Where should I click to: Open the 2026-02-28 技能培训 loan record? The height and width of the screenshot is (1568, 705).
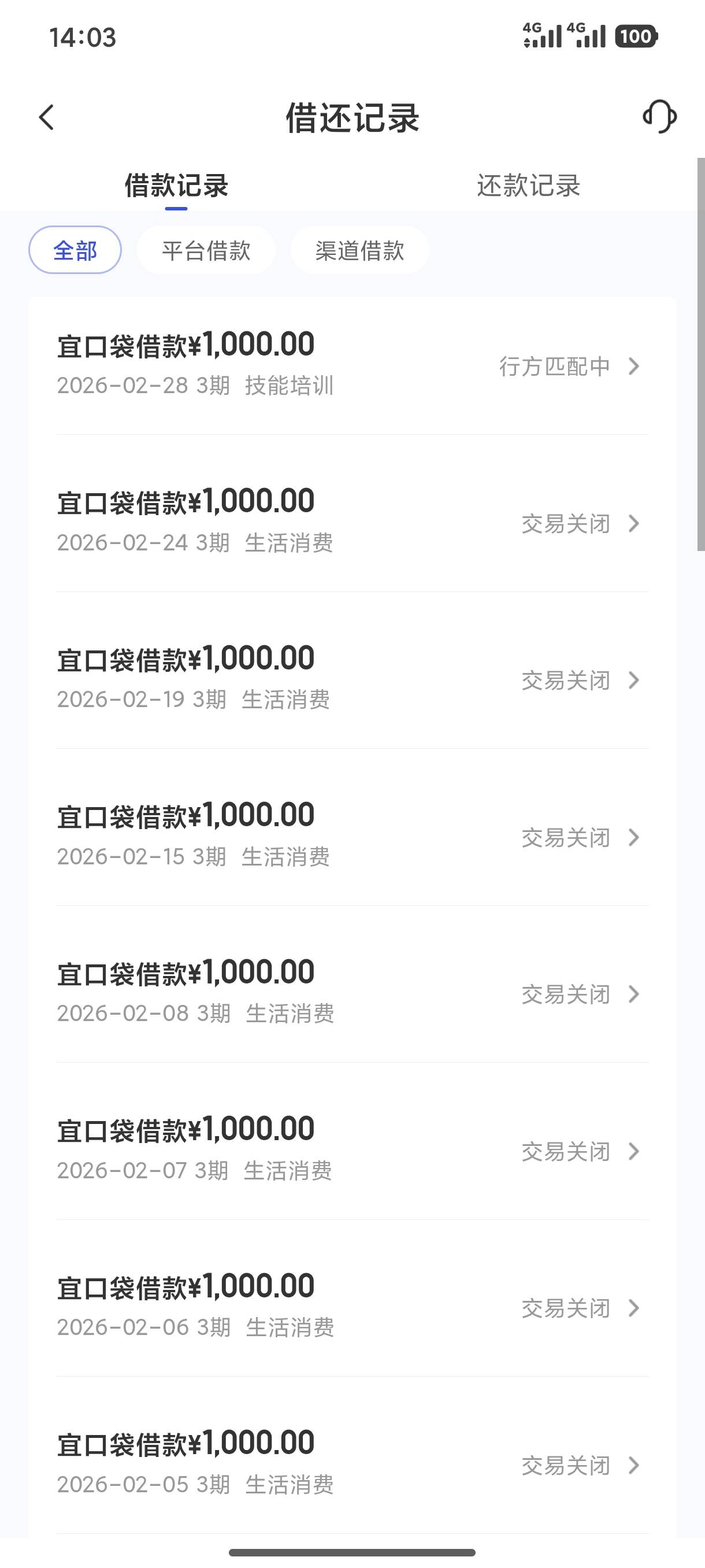(x=351, y=365)
